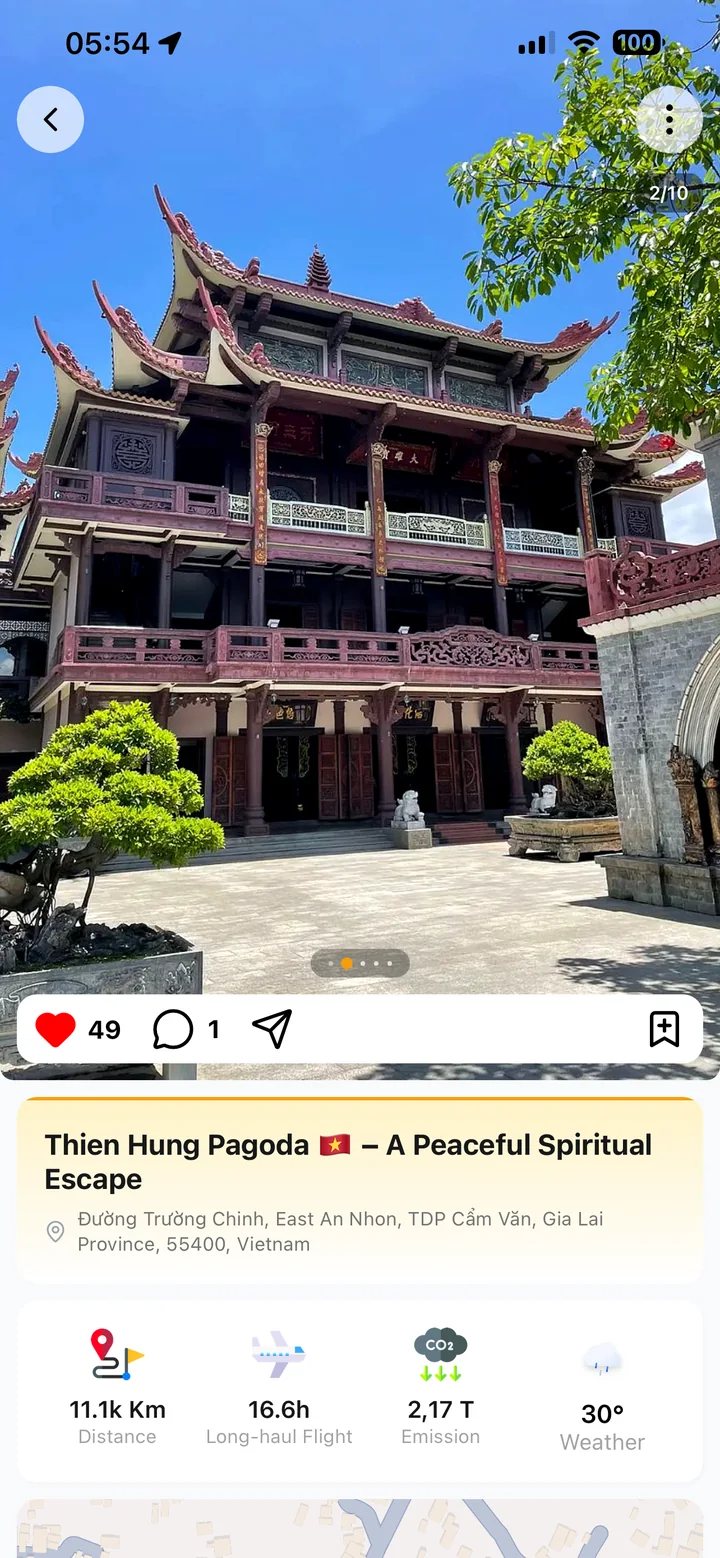Go back using the arrow button

click(x=50, y=120)
